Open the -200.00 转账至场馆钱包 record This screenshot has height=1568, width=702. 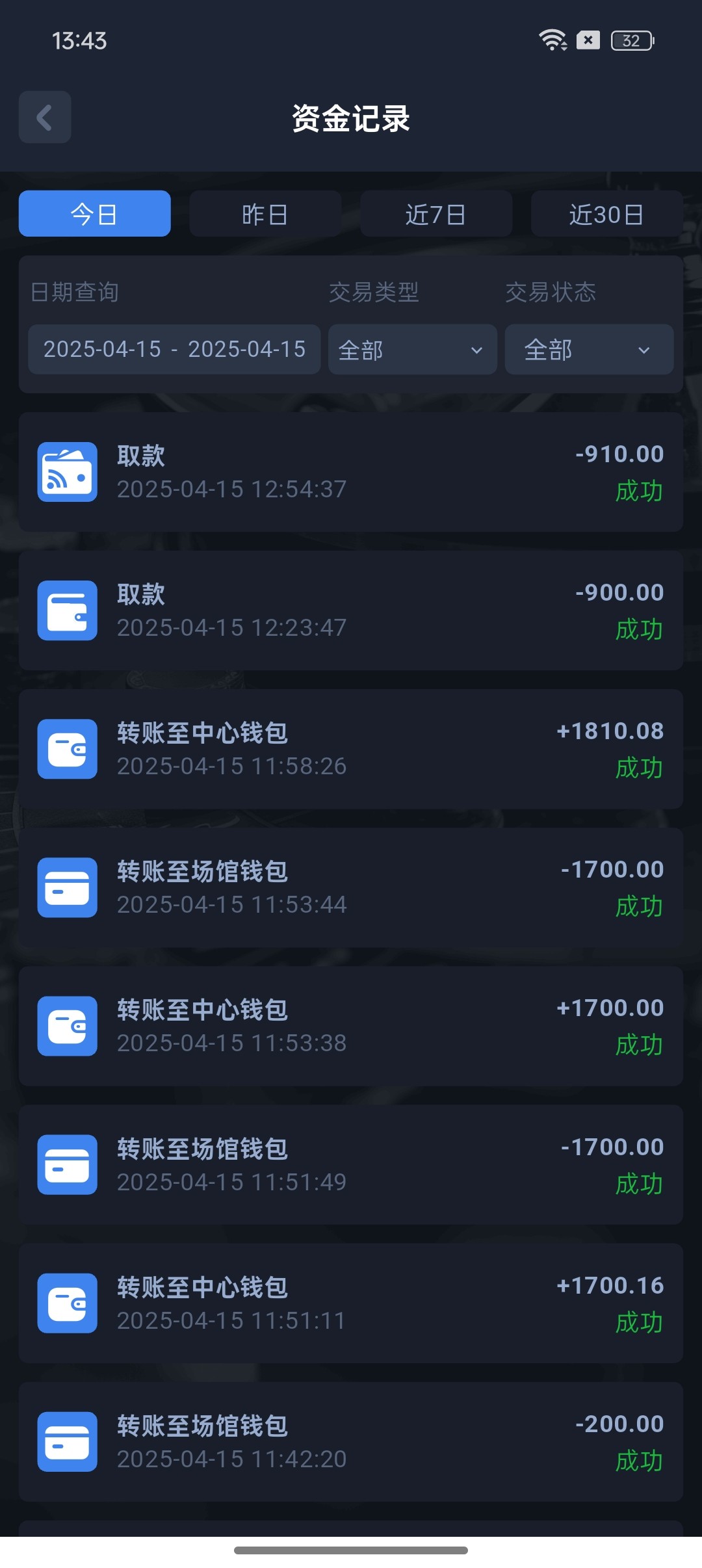(351, 1441)
